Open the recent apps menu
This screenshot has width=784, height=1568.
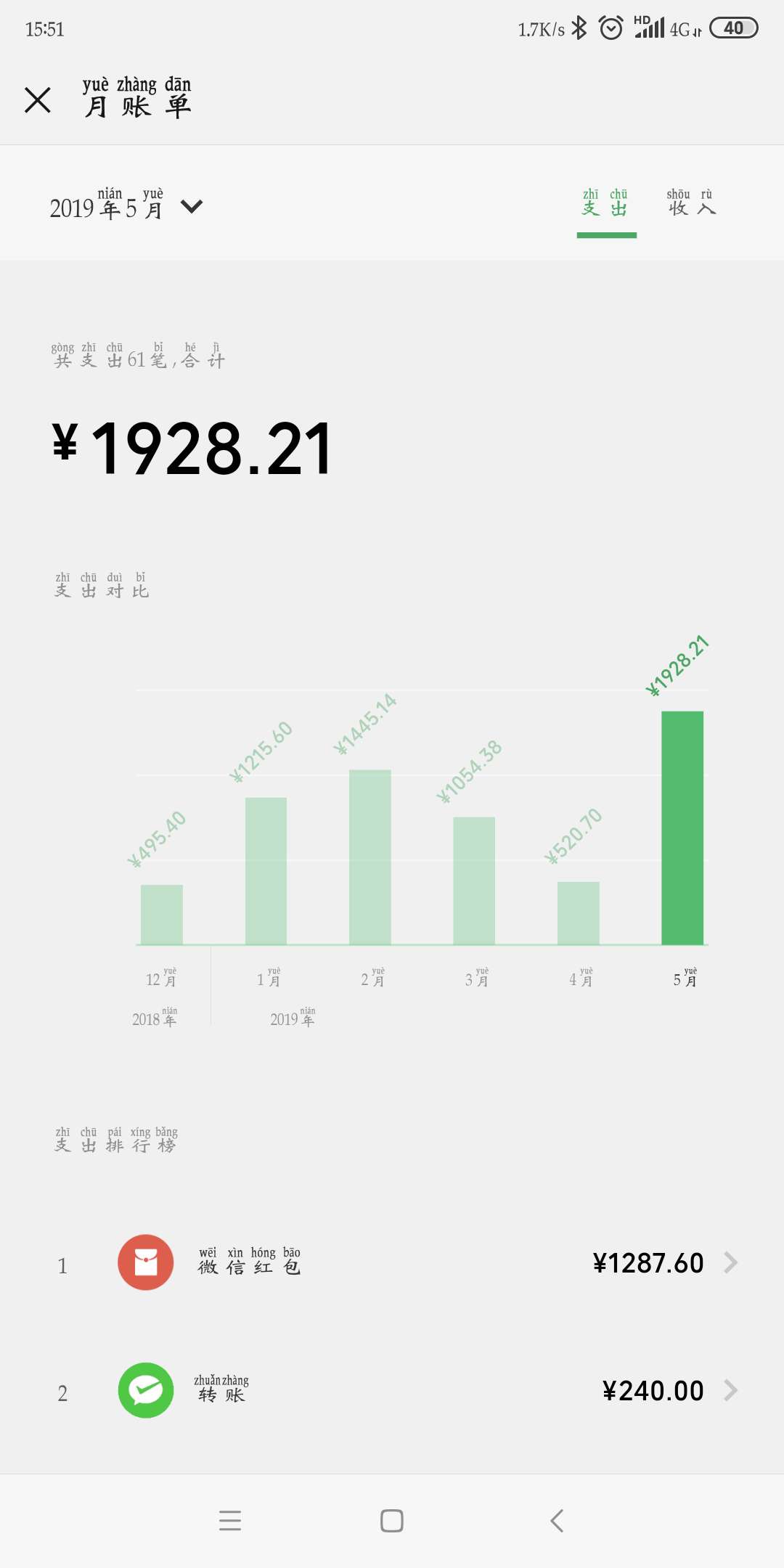point(230,1521)
